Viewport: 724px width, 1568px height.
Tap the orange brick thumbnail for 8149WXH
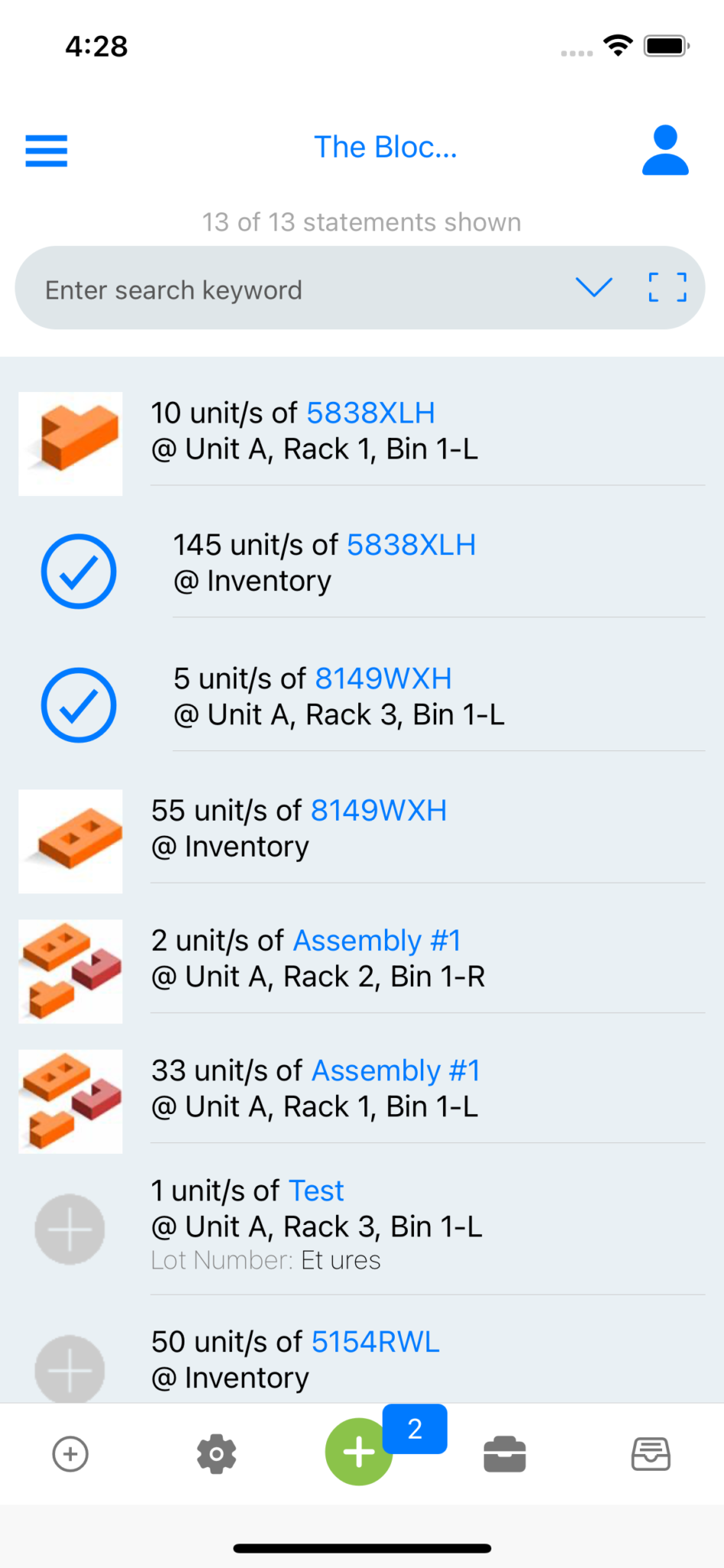click(70, 840)
